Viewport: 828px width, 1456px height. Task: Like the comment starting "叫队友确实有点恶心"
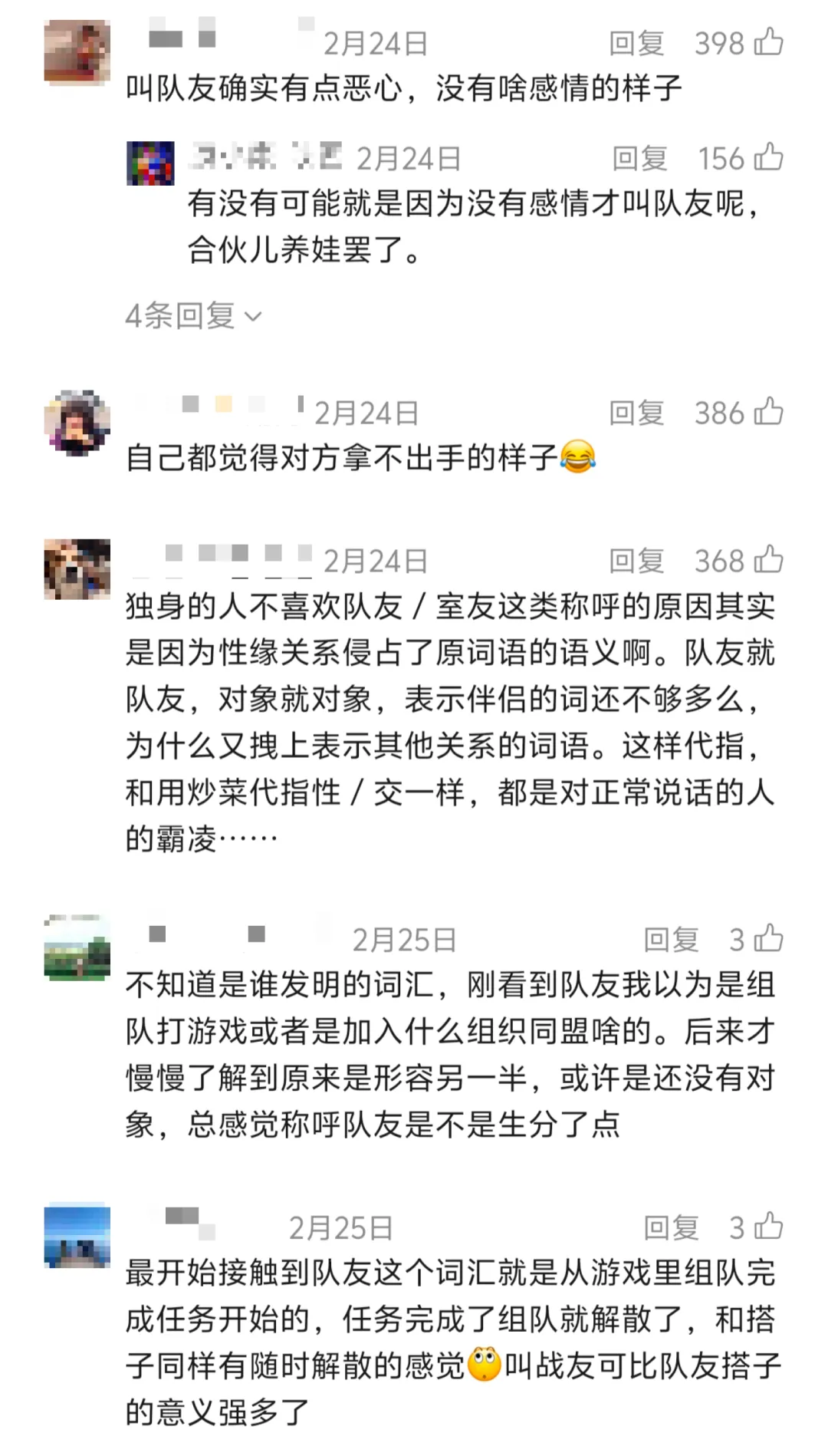[769, 43]
